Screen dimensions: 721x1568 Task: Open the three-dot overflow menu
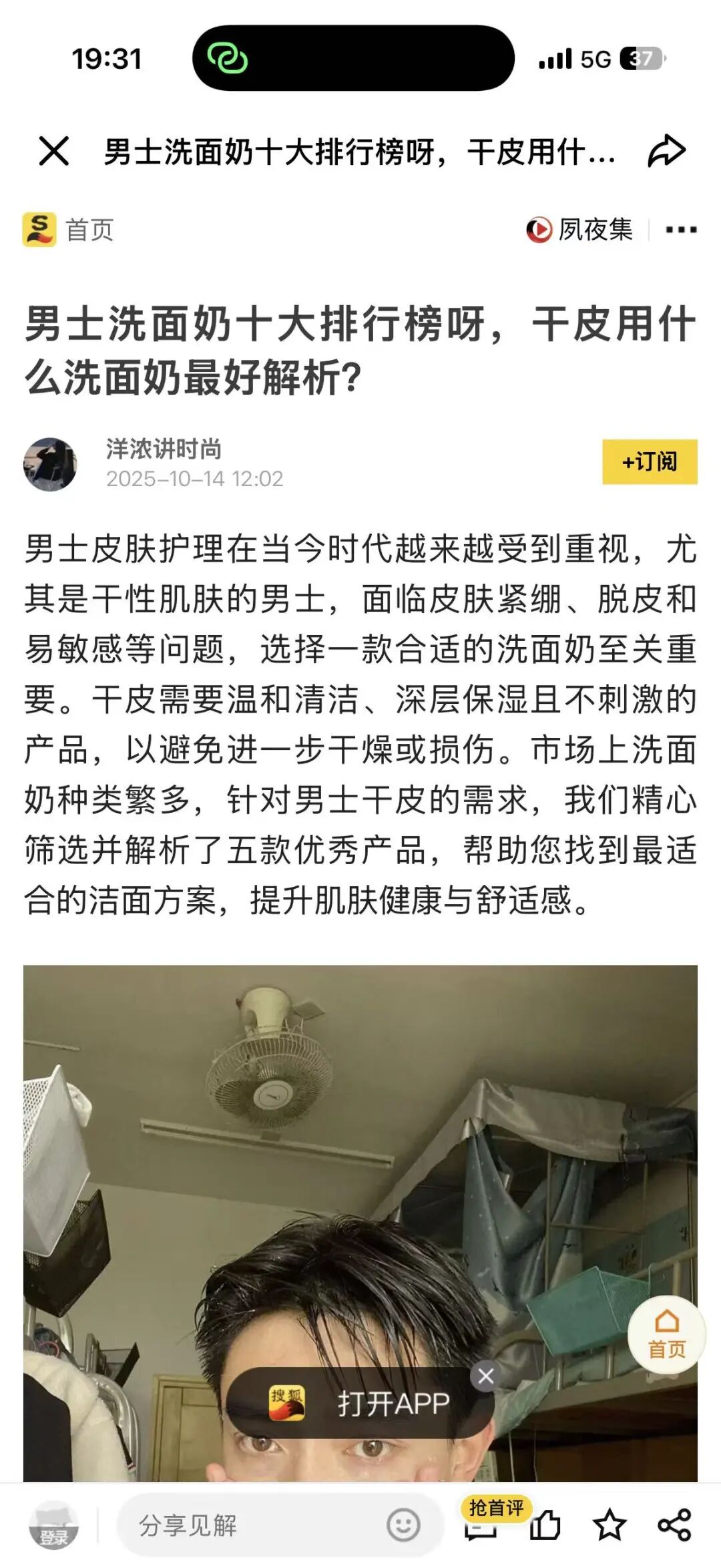(681, 230)
